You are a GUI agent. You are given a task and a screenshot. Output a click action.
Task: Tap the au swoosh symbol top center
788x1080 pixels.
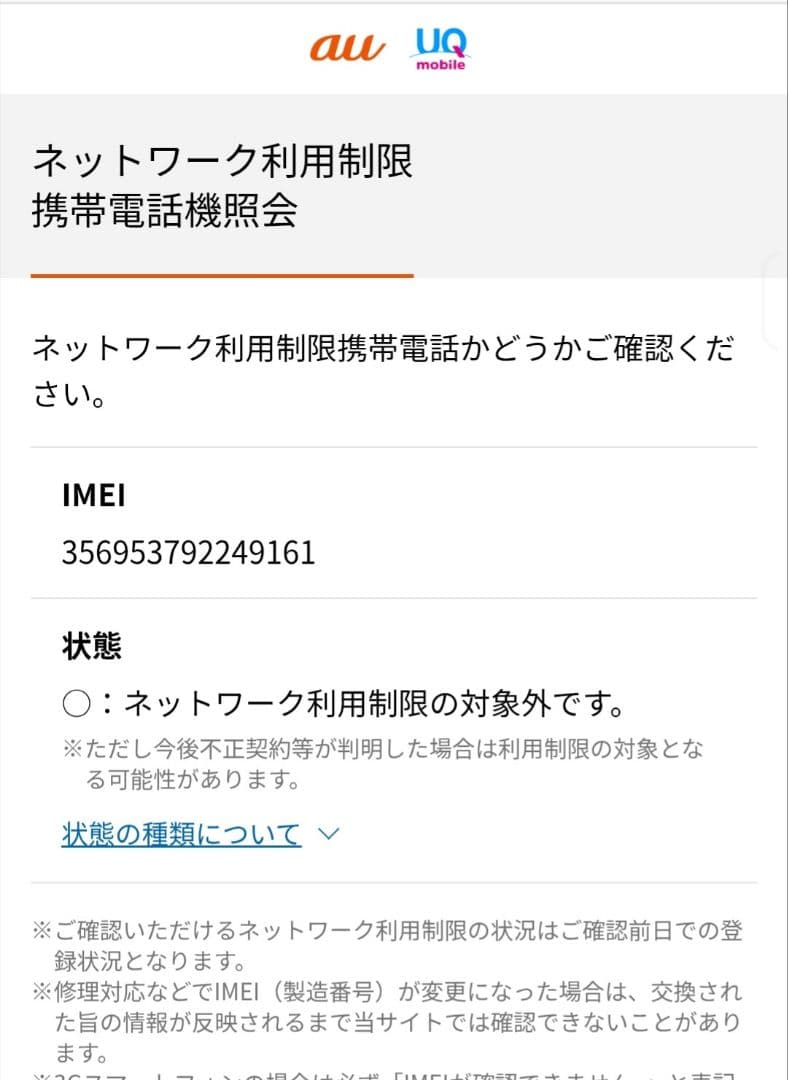(347, 48)
